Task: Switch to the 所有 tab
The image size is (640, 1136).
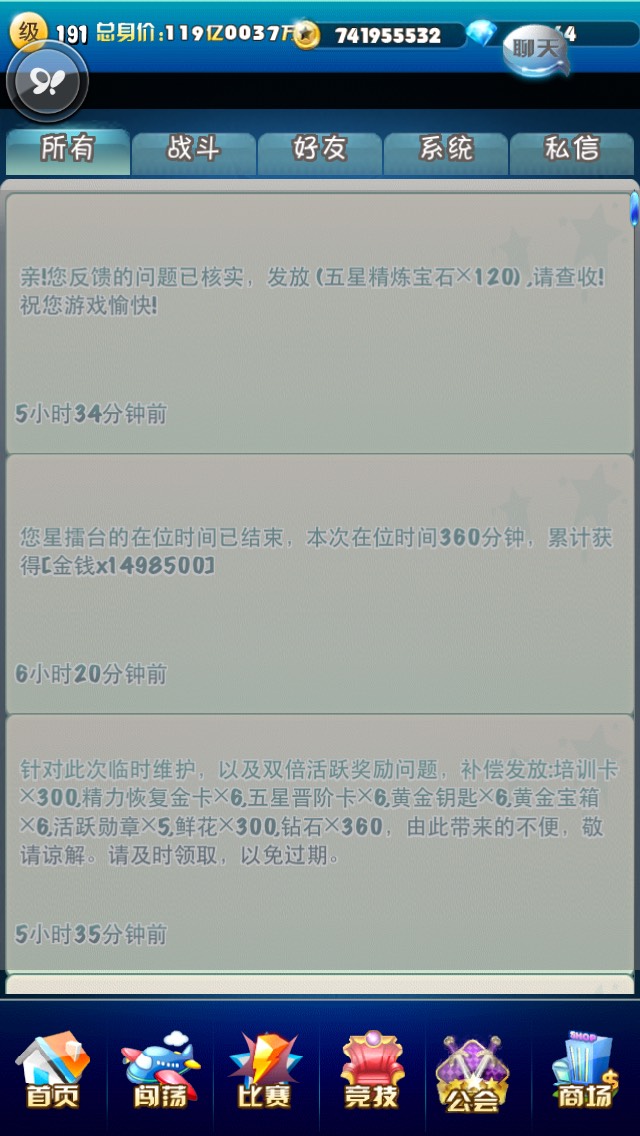Action: point(68,151)
